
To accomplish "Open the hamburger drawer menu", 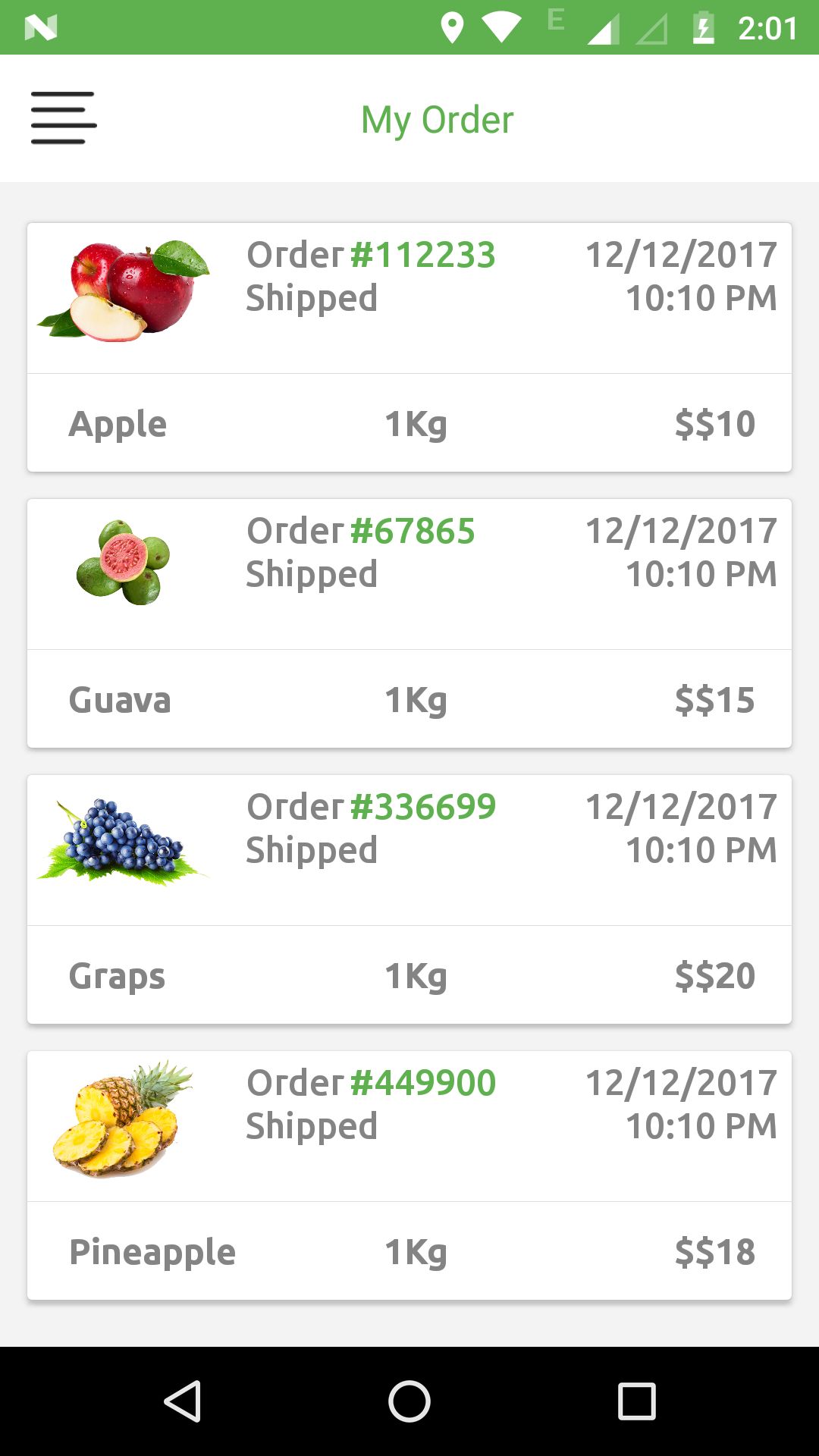I will [64, 118].
